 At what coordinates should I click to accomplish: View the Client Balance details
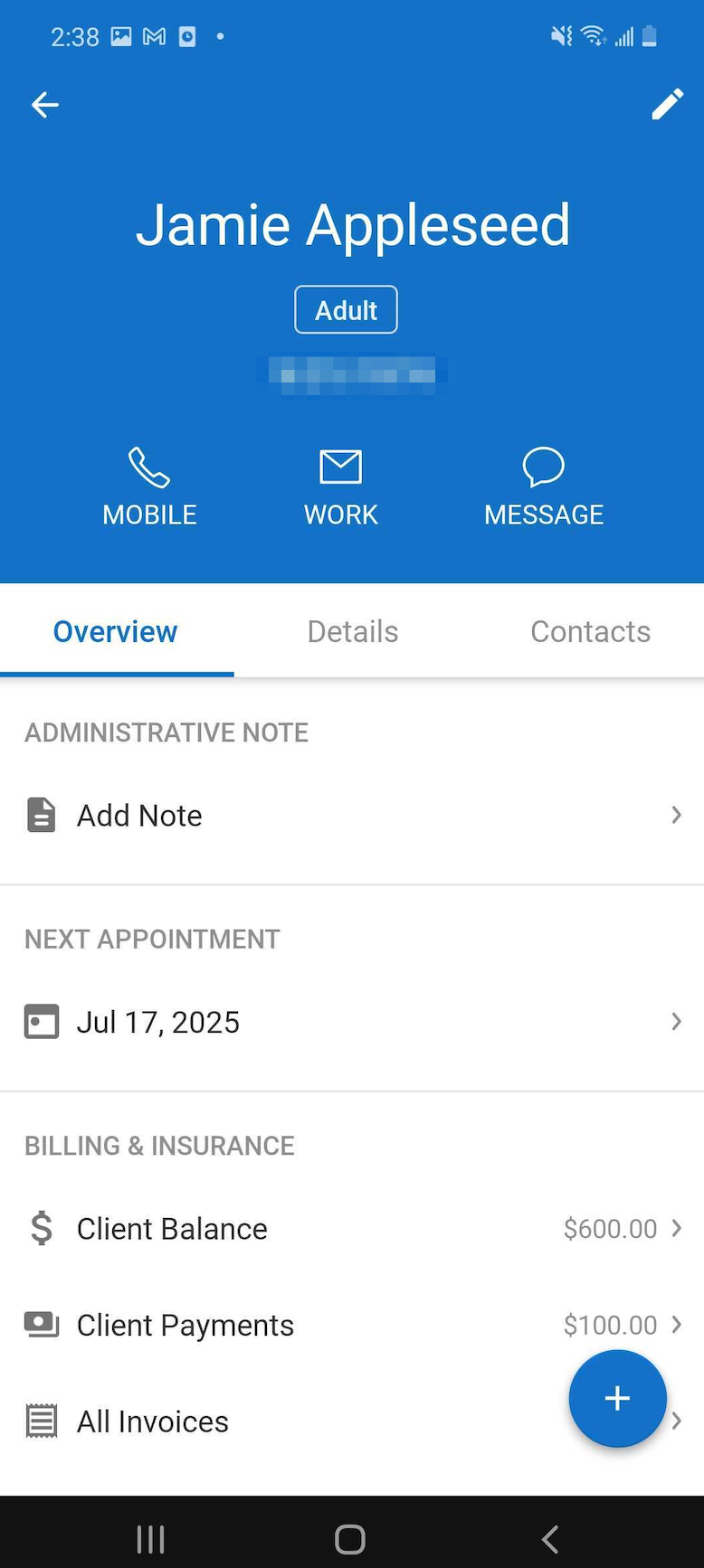[352, 1229]
